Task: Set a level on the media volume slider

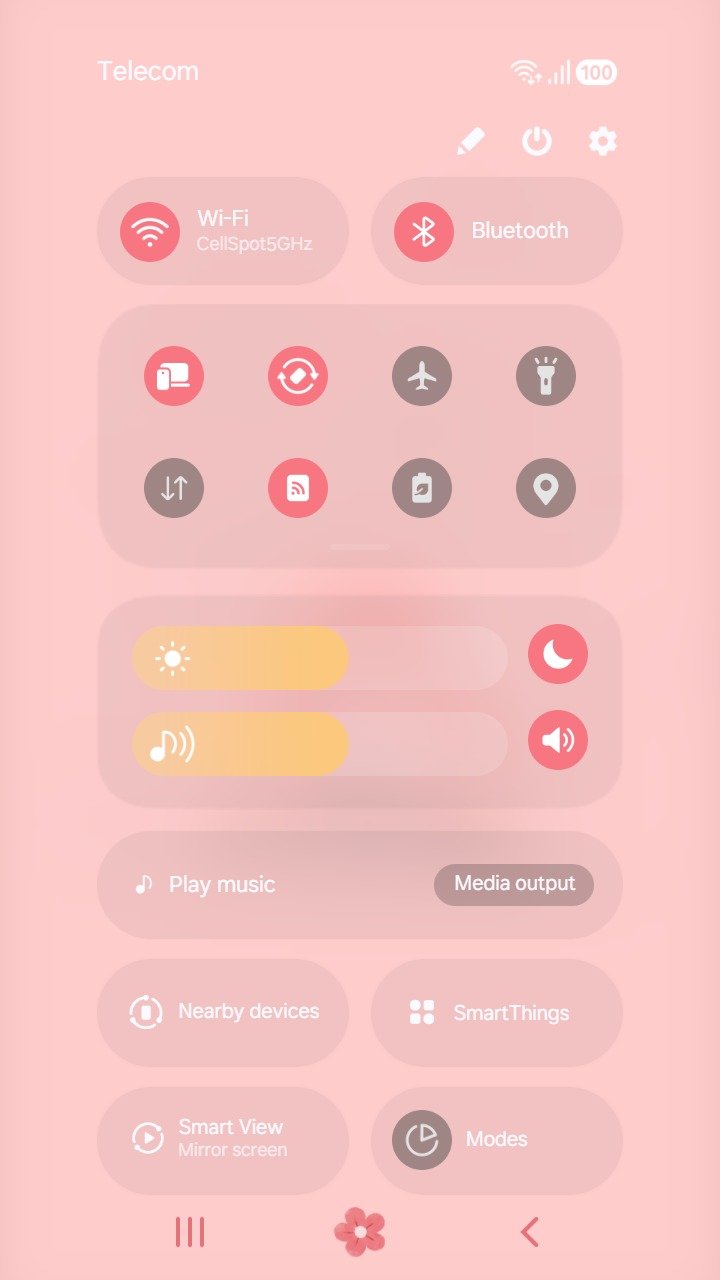Action: click(320, 744)
